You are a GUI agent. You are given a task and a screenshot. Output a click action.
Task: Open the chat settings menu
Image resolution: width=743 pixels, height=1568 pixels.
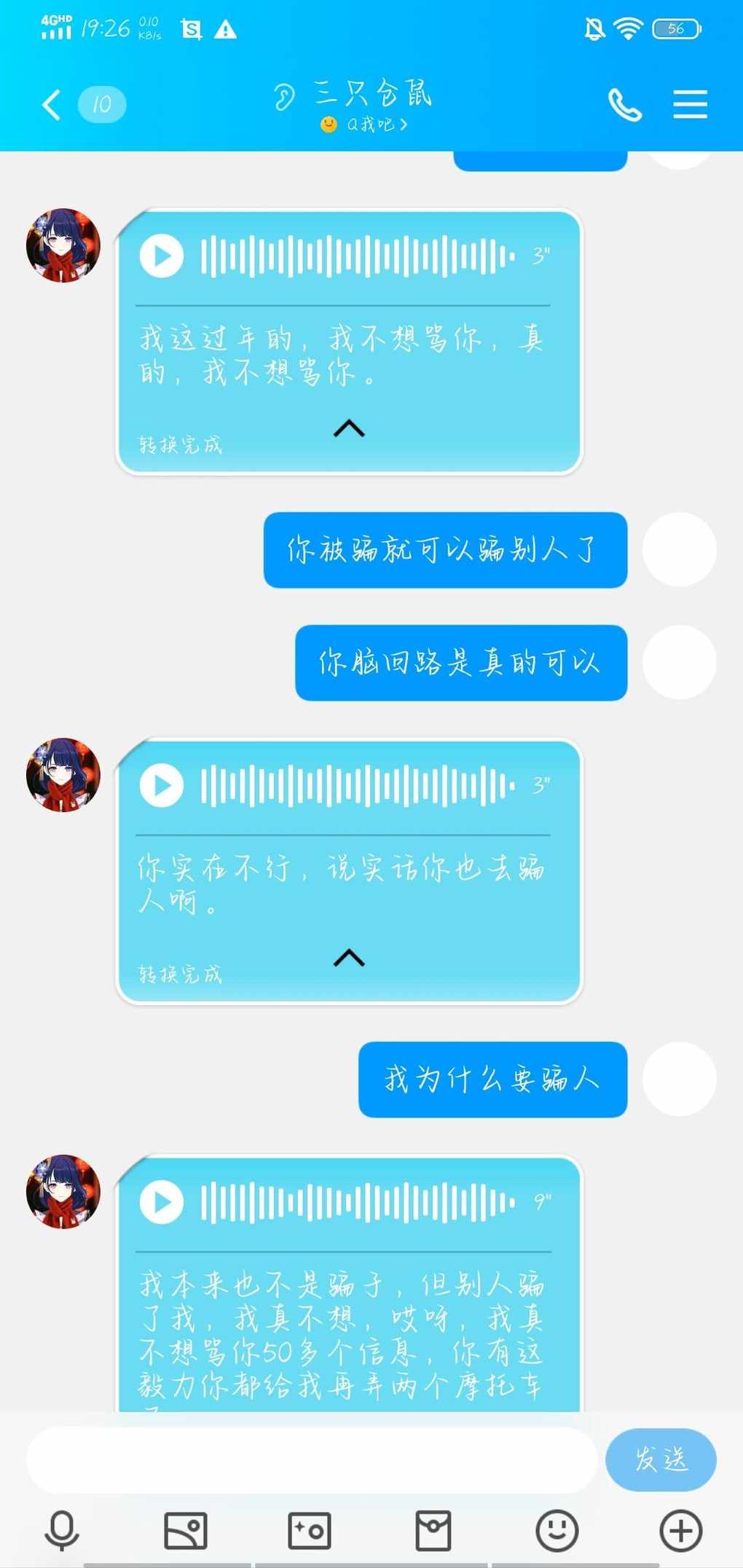click(x=689, y=105)
